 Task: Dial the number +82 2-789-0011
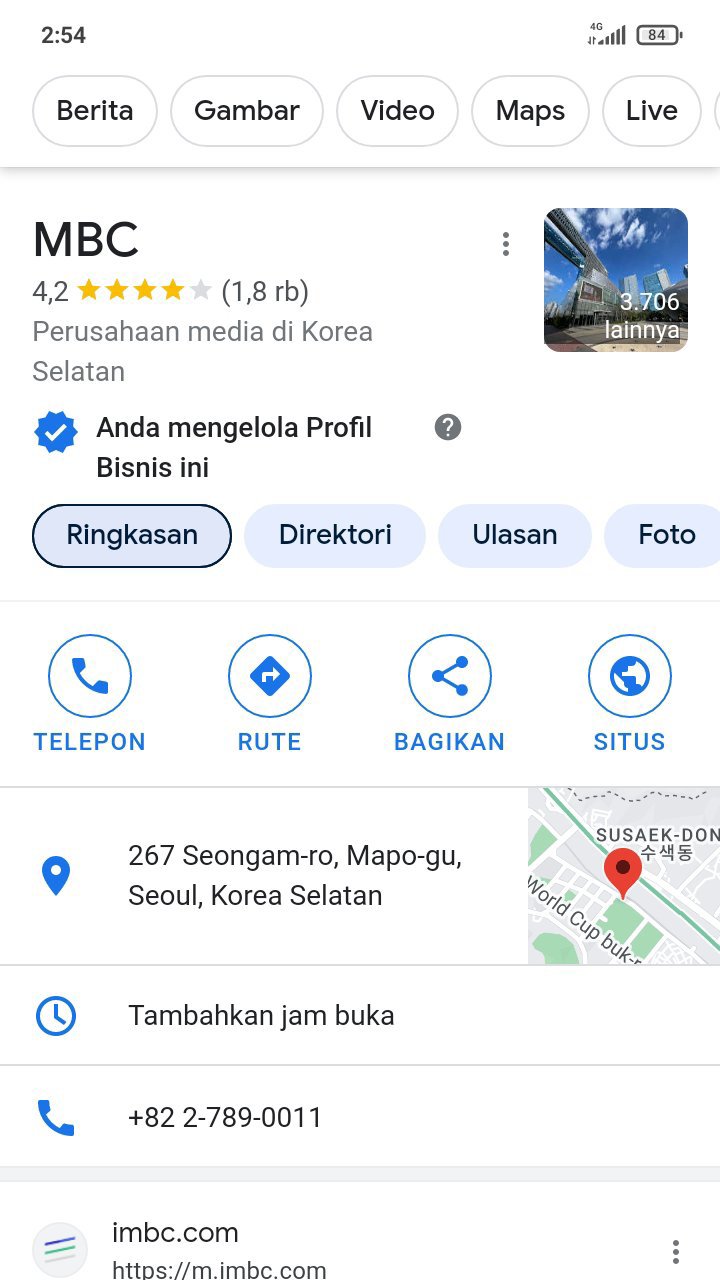tap(225, 1117)
